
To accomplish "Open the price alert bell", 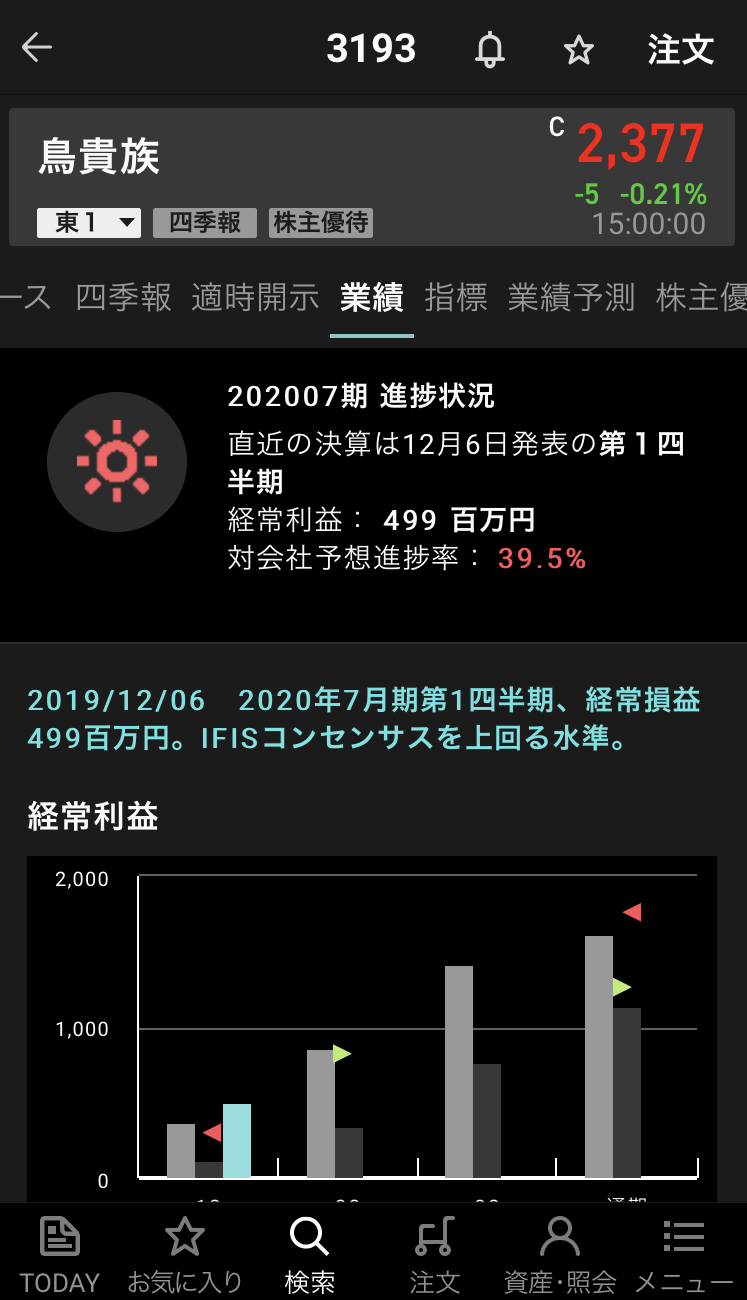I will pyautogui.click(x=489, y=49).
